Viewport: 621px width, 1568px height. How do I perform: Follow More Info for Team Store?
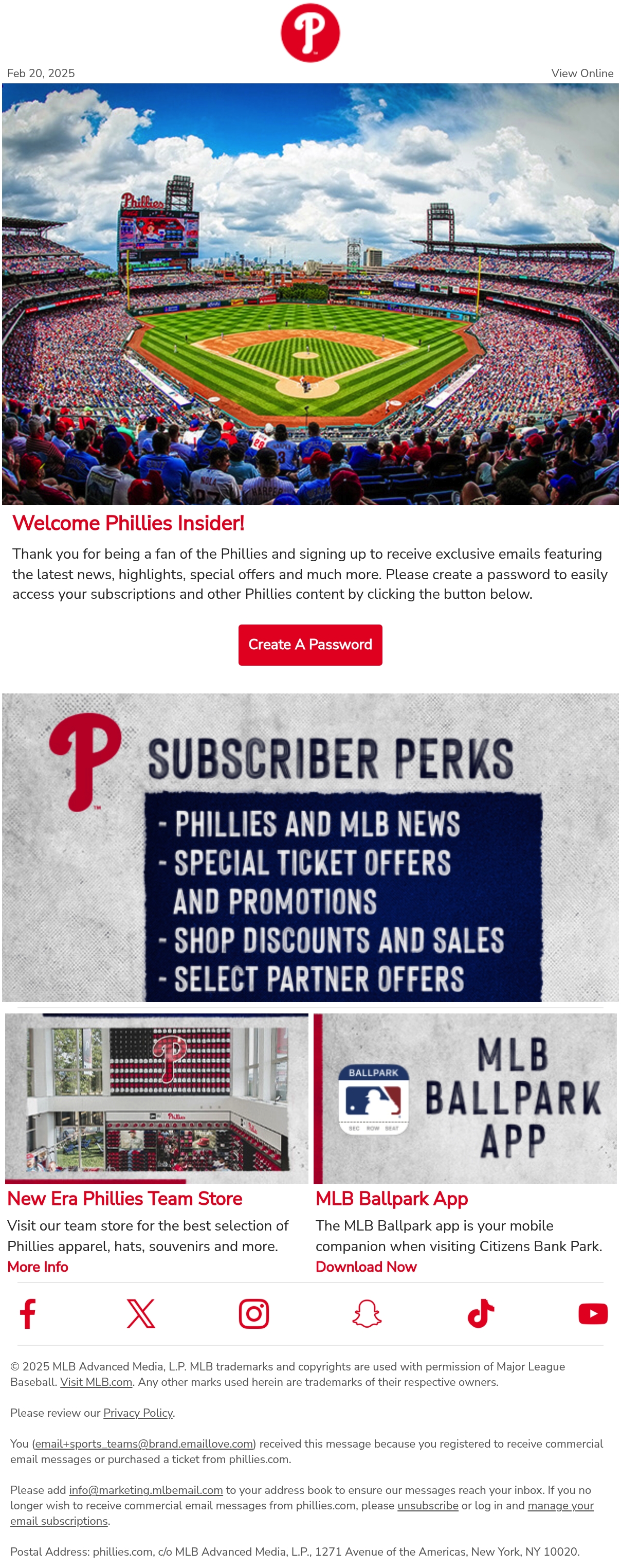(x=38, y=1267)
